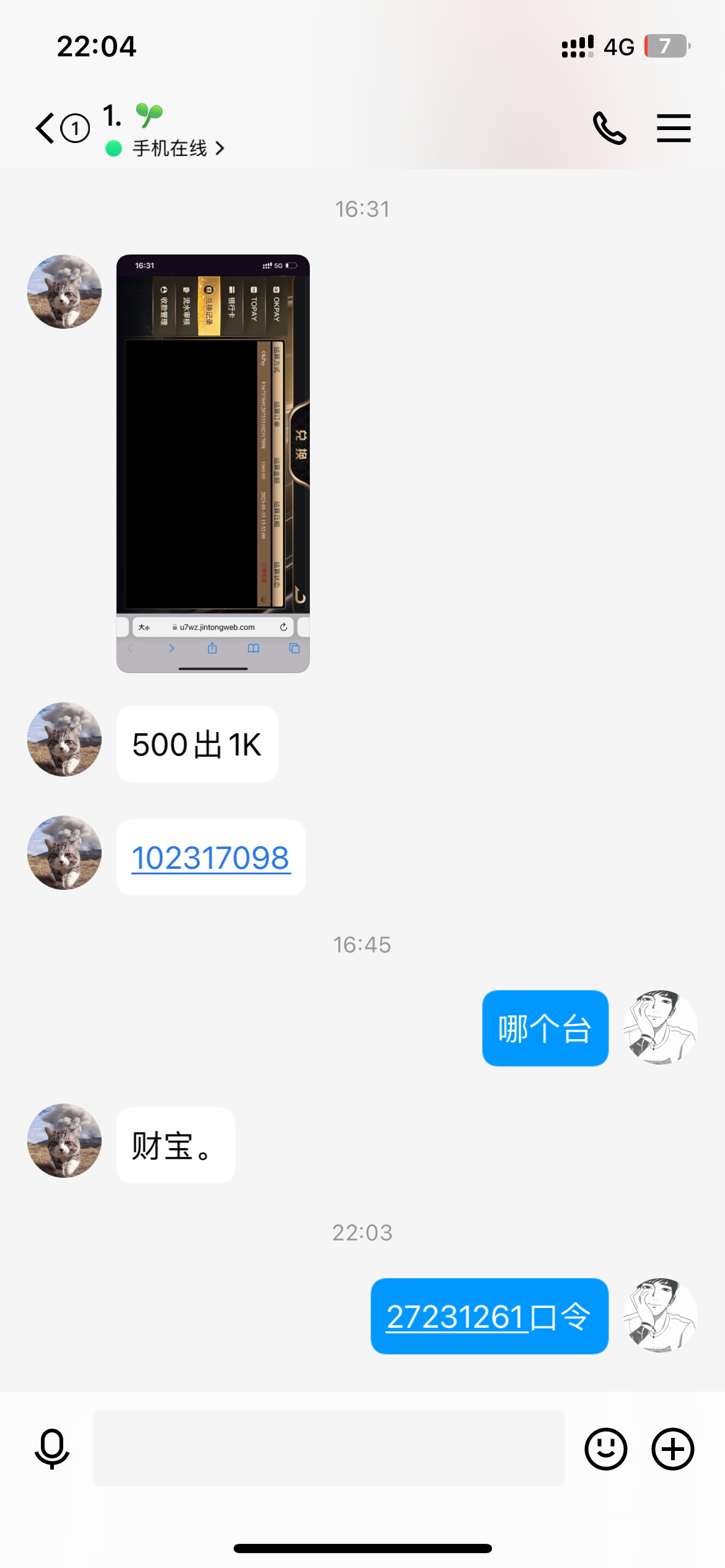Open the plus attachments panel
The width and height of the screenshot is (725, 1568).
tap(672, 1448)
